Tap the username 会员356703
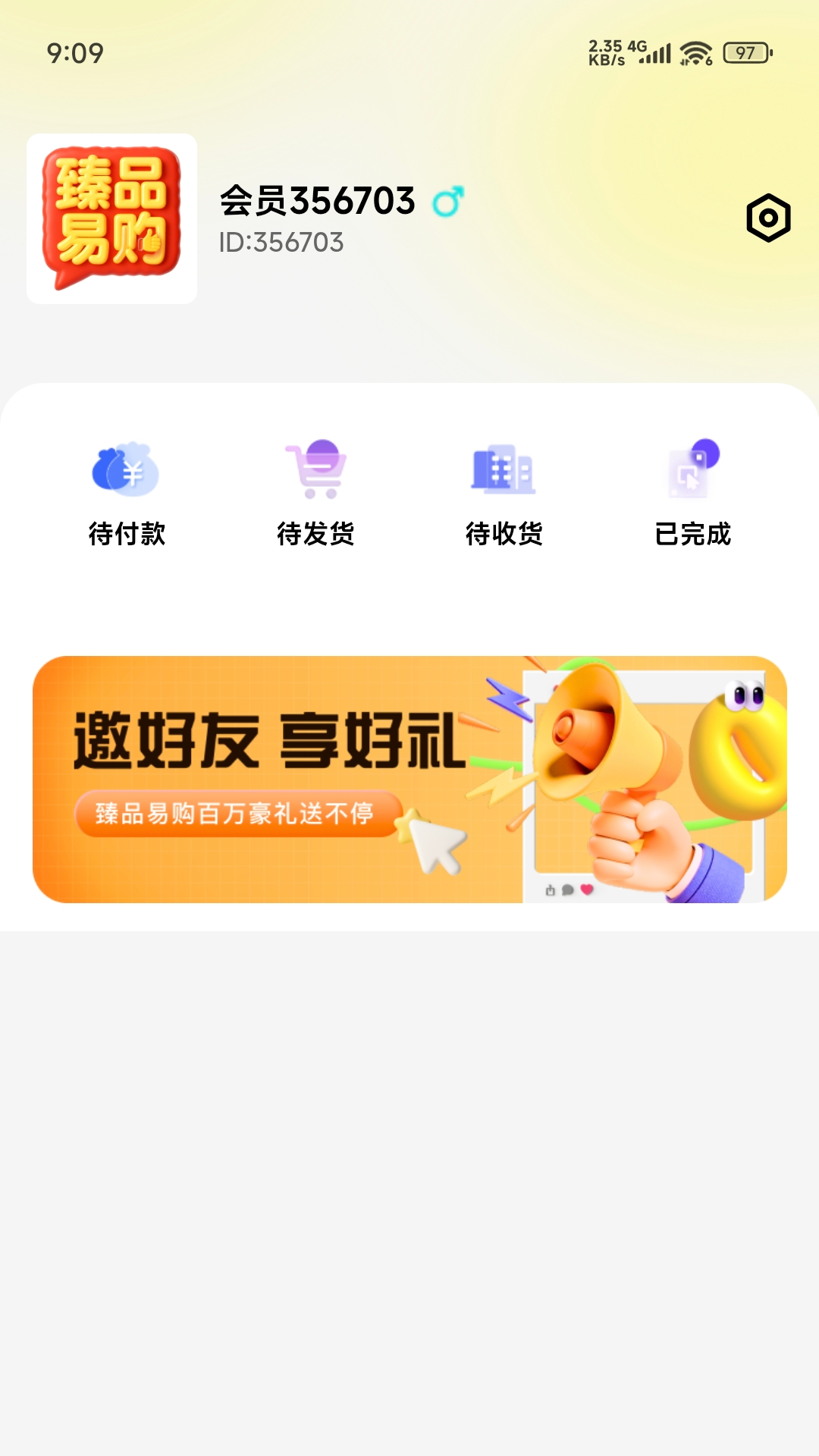819x1456 pixels. (x=315, y=199)
